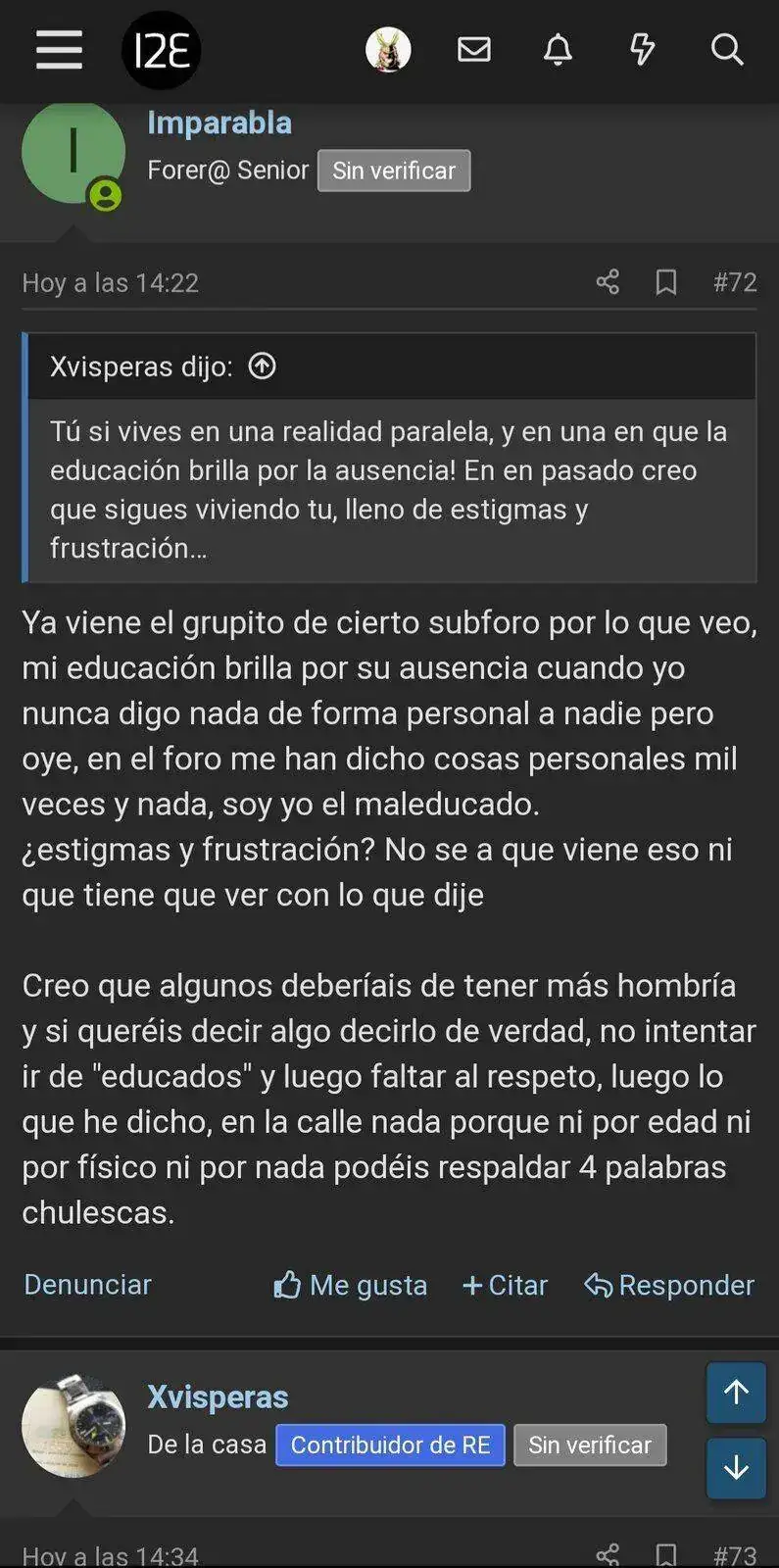Image resolution: width=779 pixels, height=1568 pixels.
Task: Like Imparabla's post with Me gusta
Action: (x=351, y=1285)
